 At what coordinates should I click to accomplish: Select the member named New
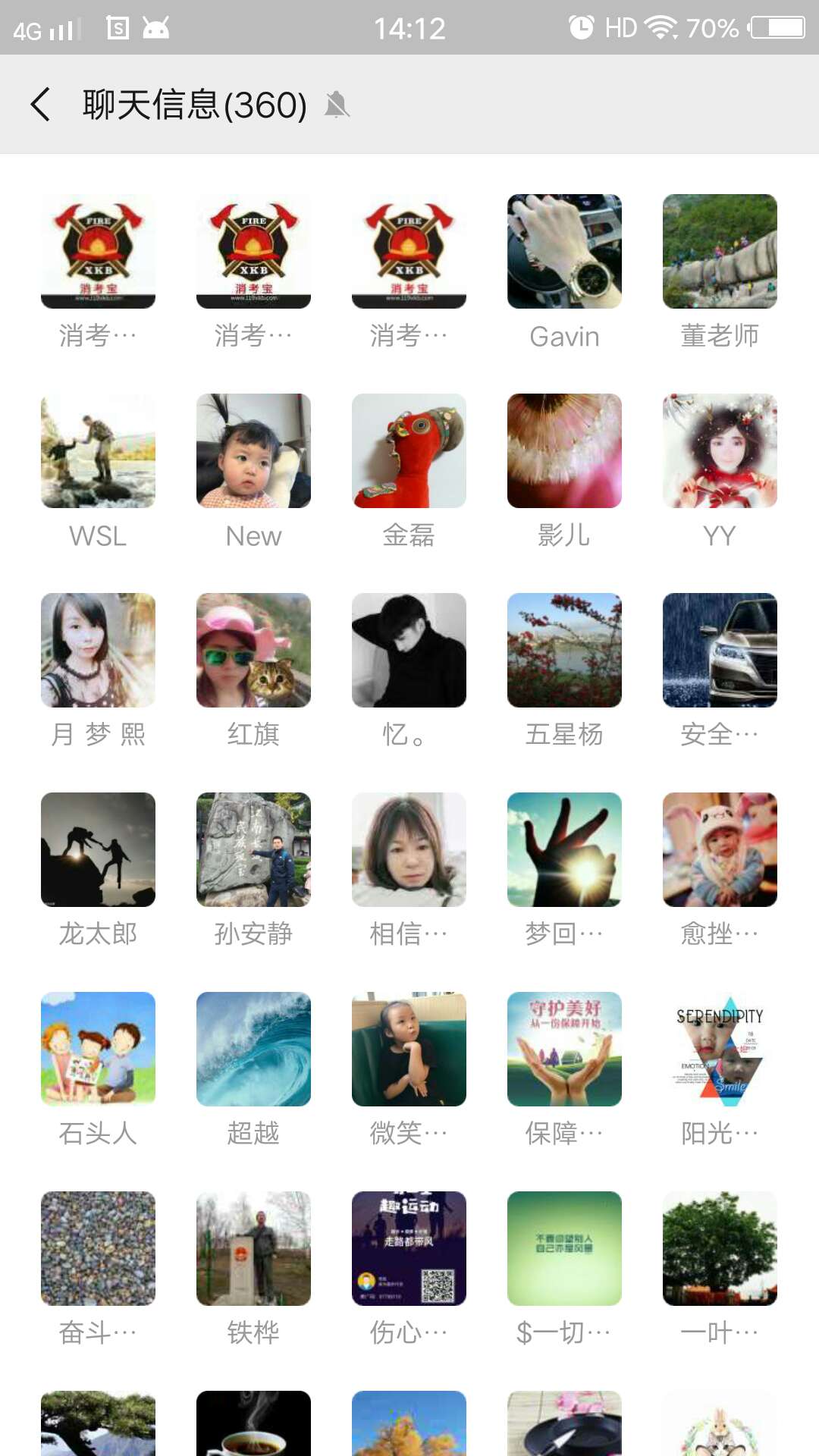(x=253, y=451)
